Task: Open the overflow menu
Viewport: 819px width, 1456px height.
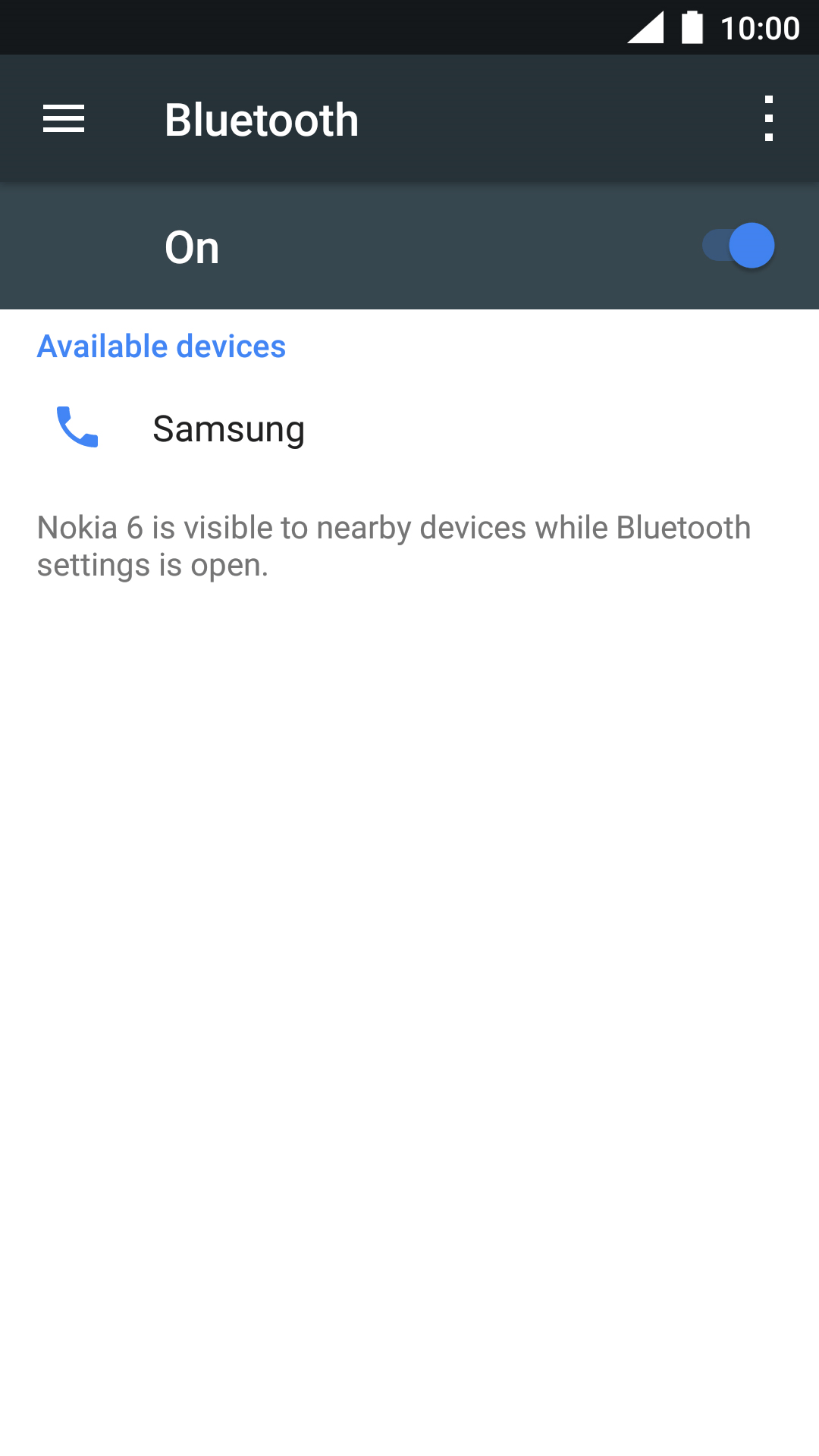Action: (769, 118)
